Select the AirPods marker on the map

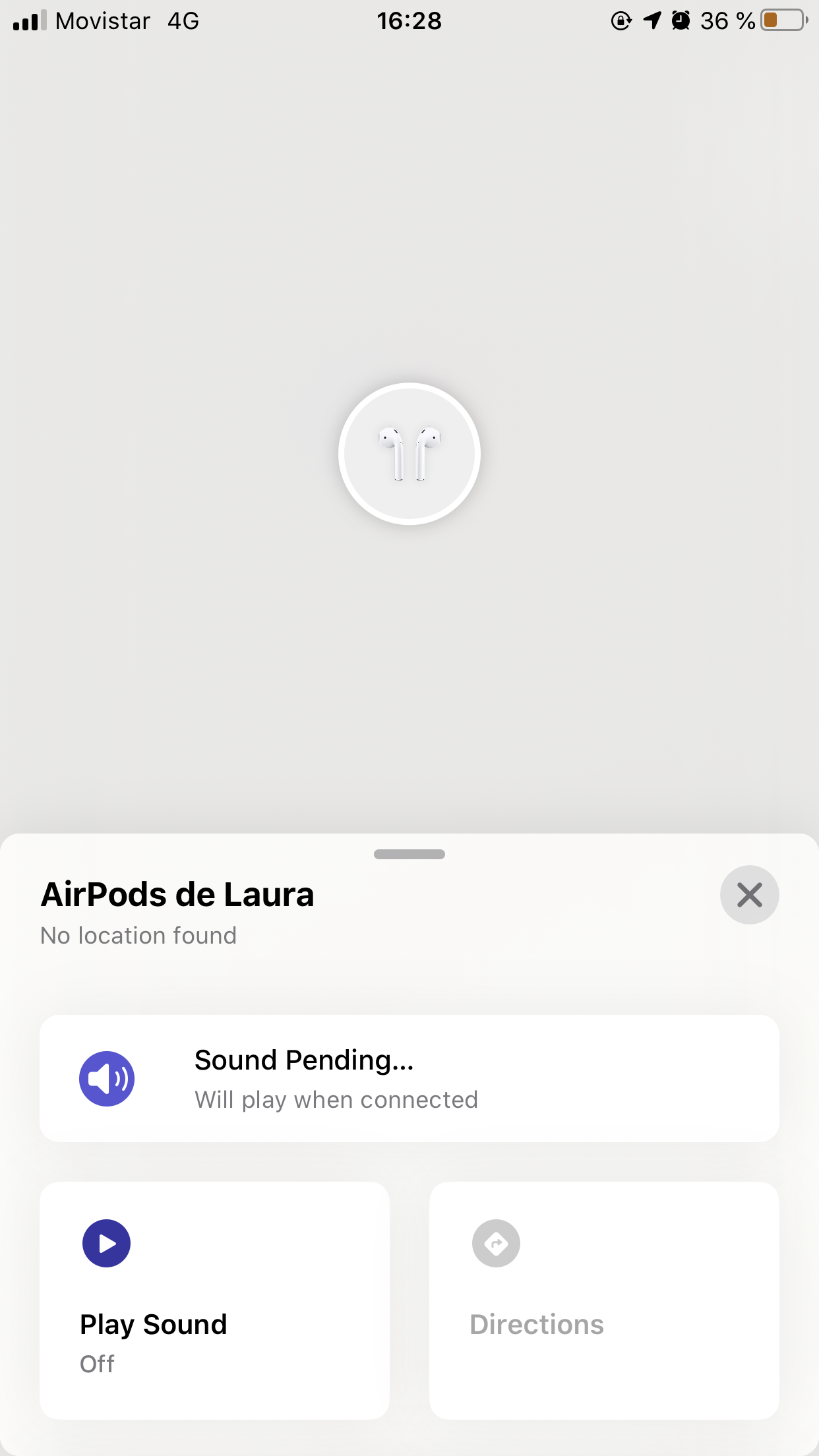tap(409, 454)
